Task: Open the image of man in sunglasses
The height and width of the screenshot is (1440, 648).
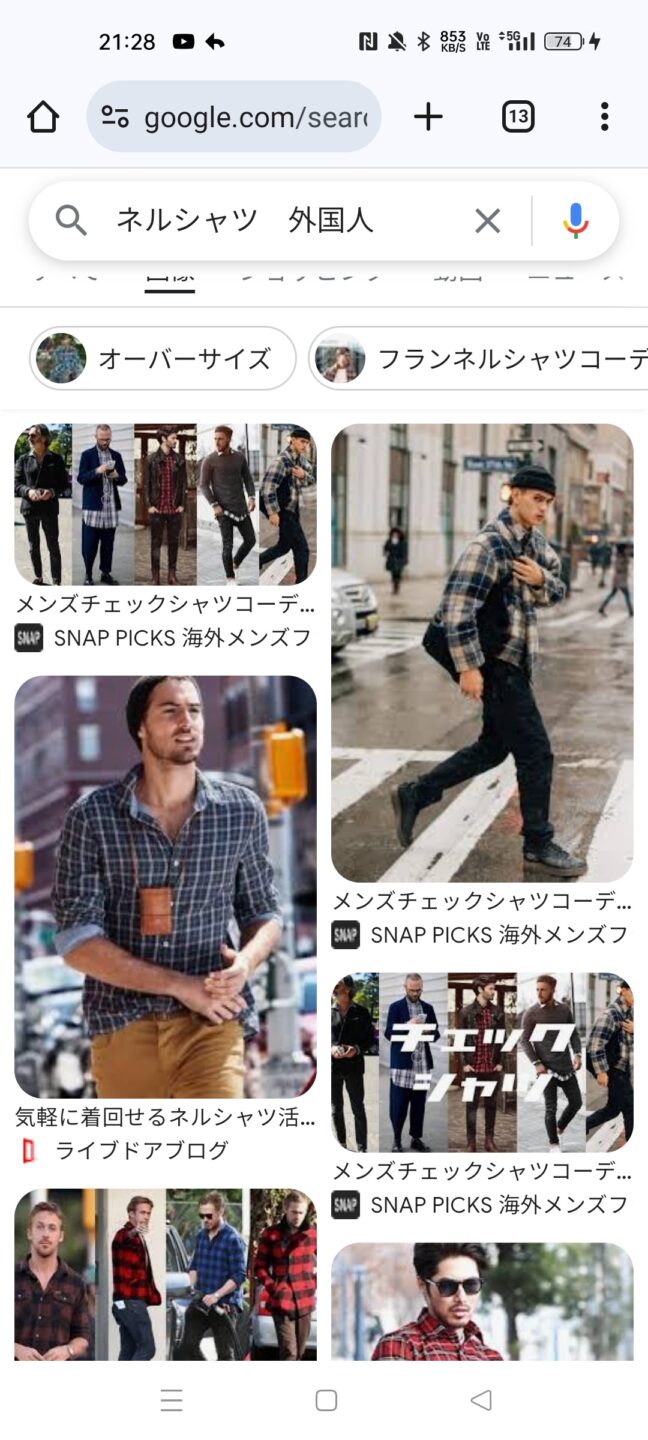Action: point(482,1300)
